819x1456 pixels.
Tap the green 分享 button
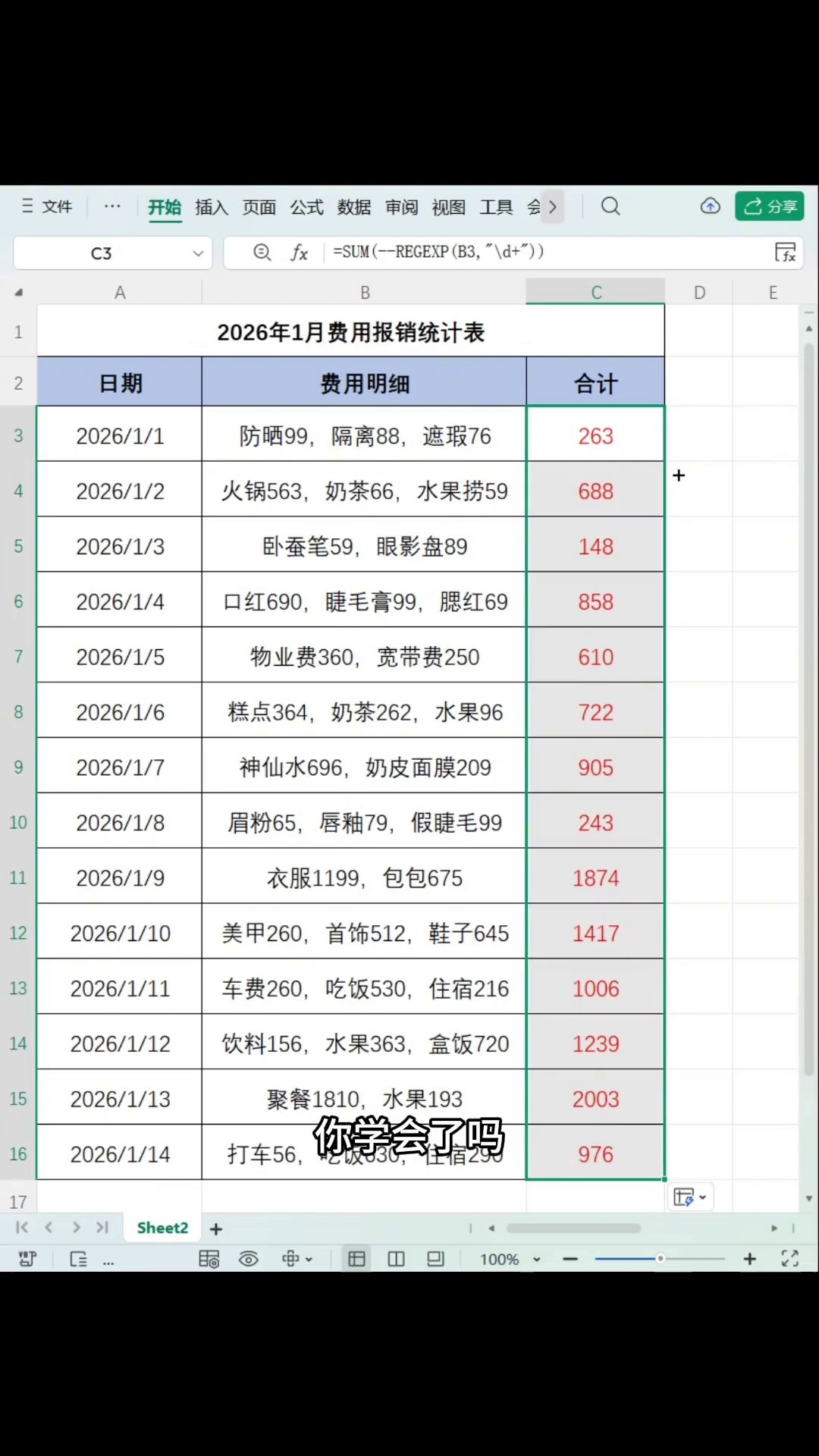[770, 206]
